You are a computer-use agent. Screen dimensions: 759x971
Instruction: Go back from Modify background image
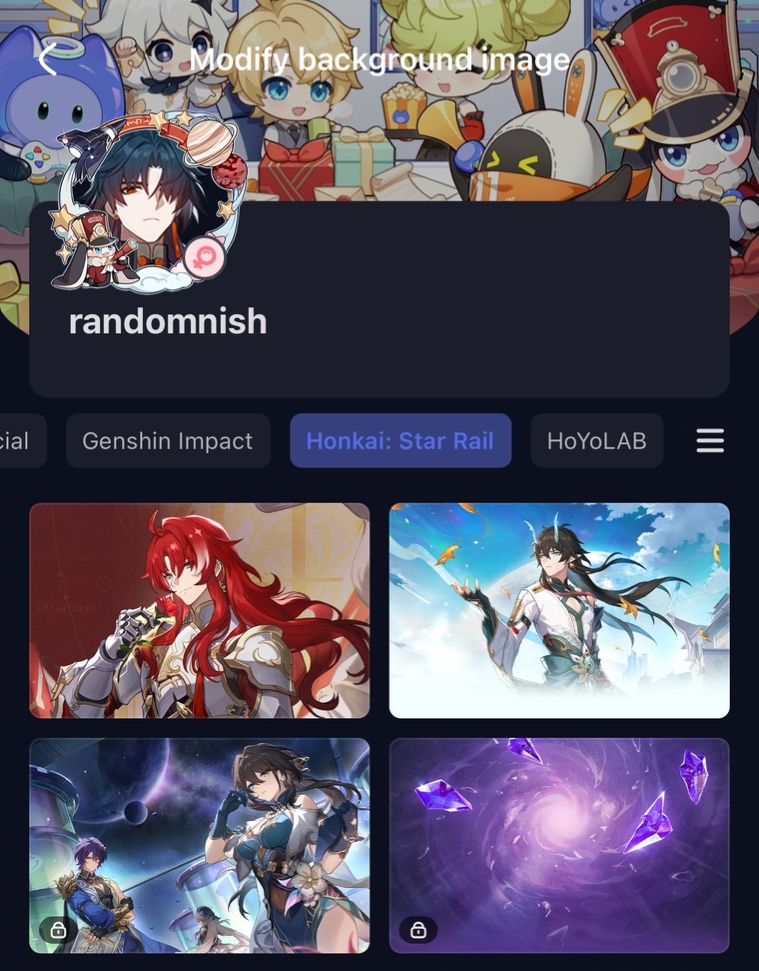point(47,59)
